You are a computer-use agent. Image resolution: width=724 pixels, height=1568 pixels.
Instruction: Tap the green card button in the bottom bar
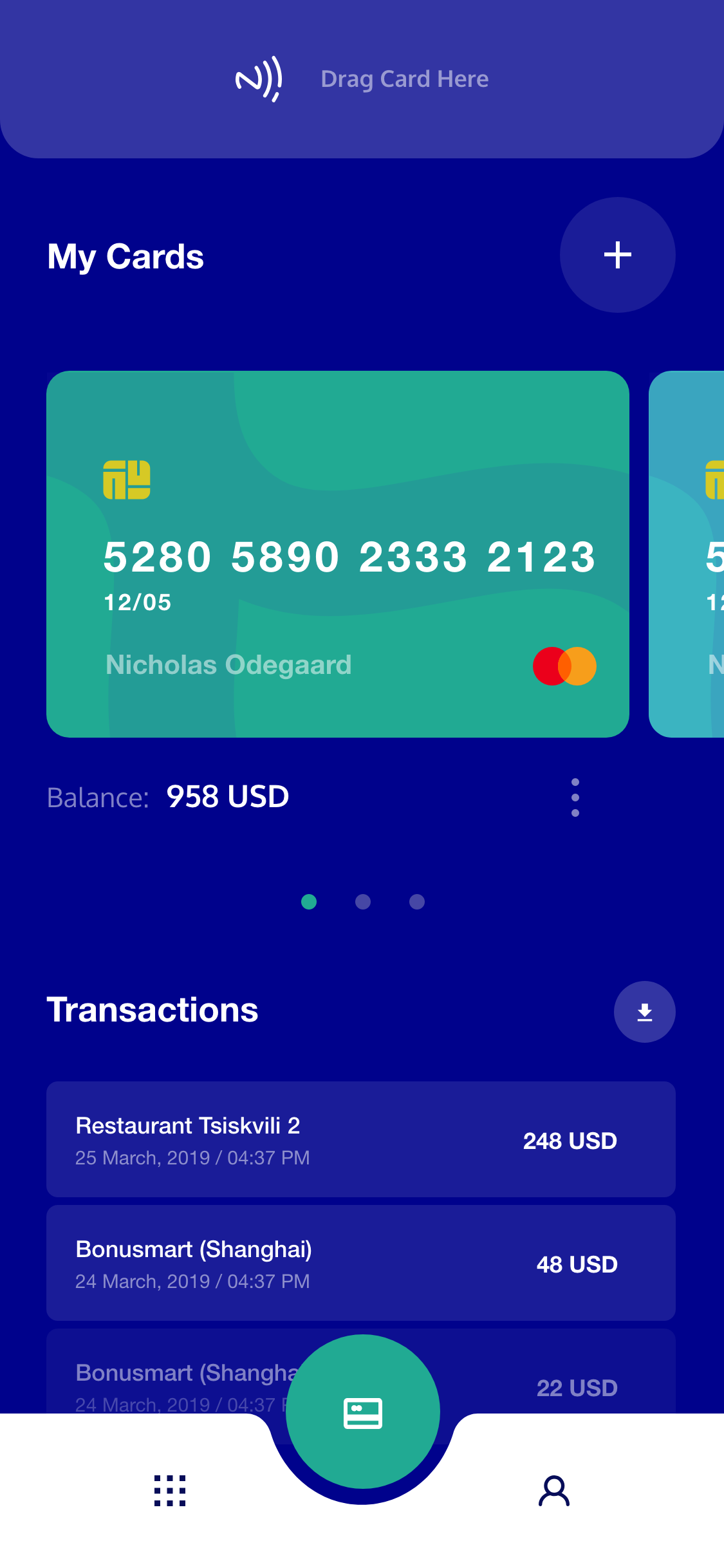pyautogui.click(x=363, y=1412)
